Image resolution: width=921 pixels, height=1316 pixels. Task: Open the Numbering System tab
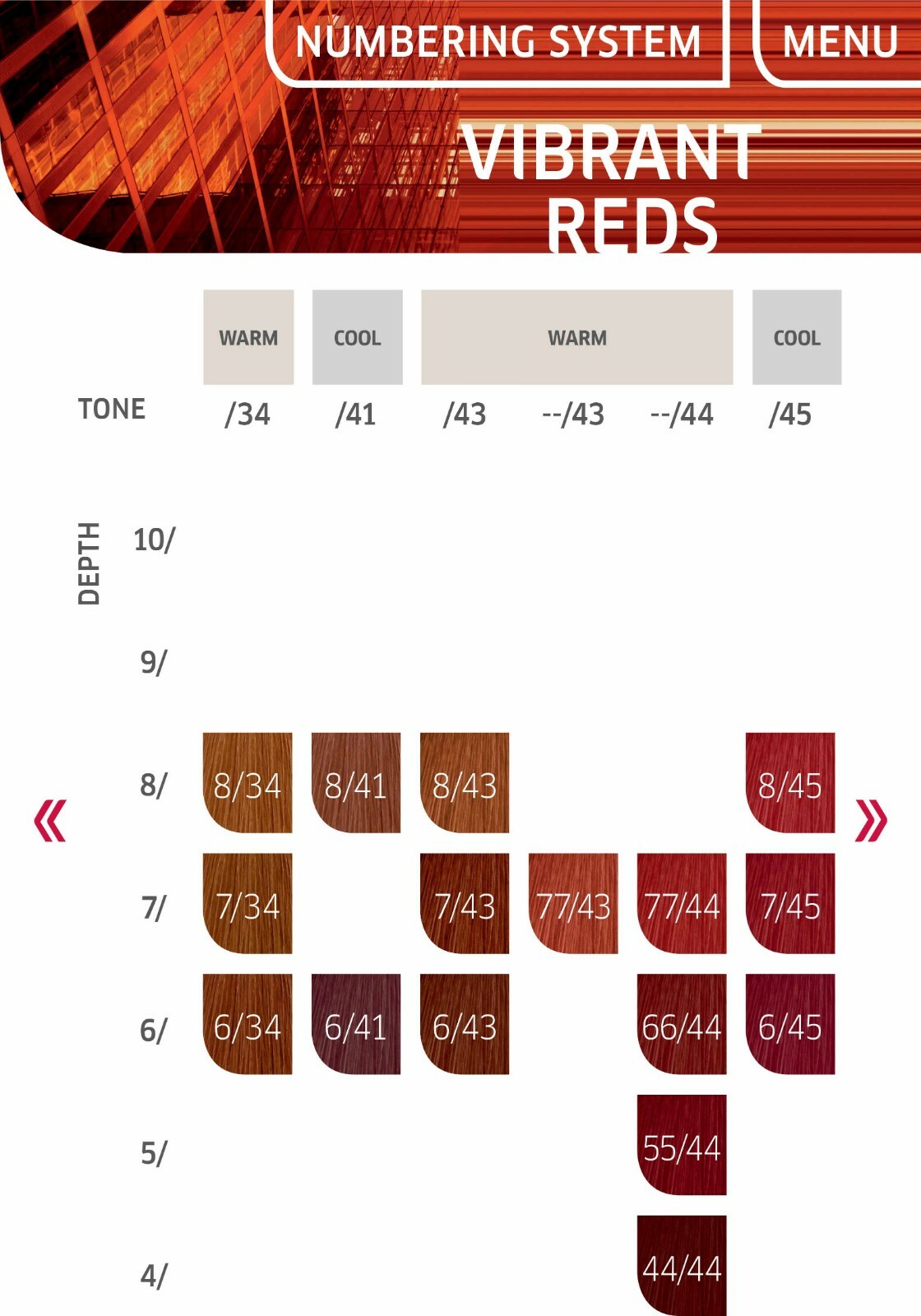tap(498, 41)
